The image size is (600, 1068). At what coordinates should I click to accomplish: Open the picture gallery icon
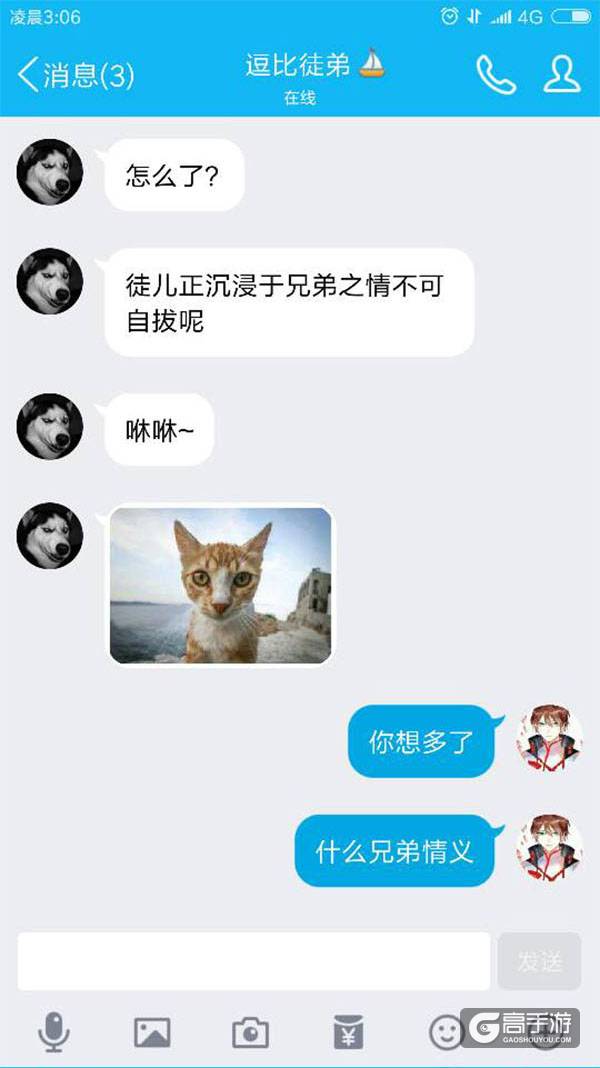(x=152, y=1032)
